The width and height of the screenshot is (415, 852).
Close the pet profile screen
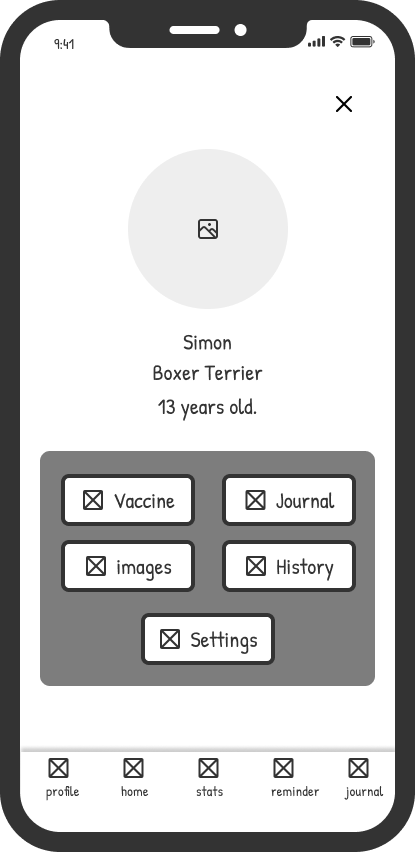tap(344, 104)
